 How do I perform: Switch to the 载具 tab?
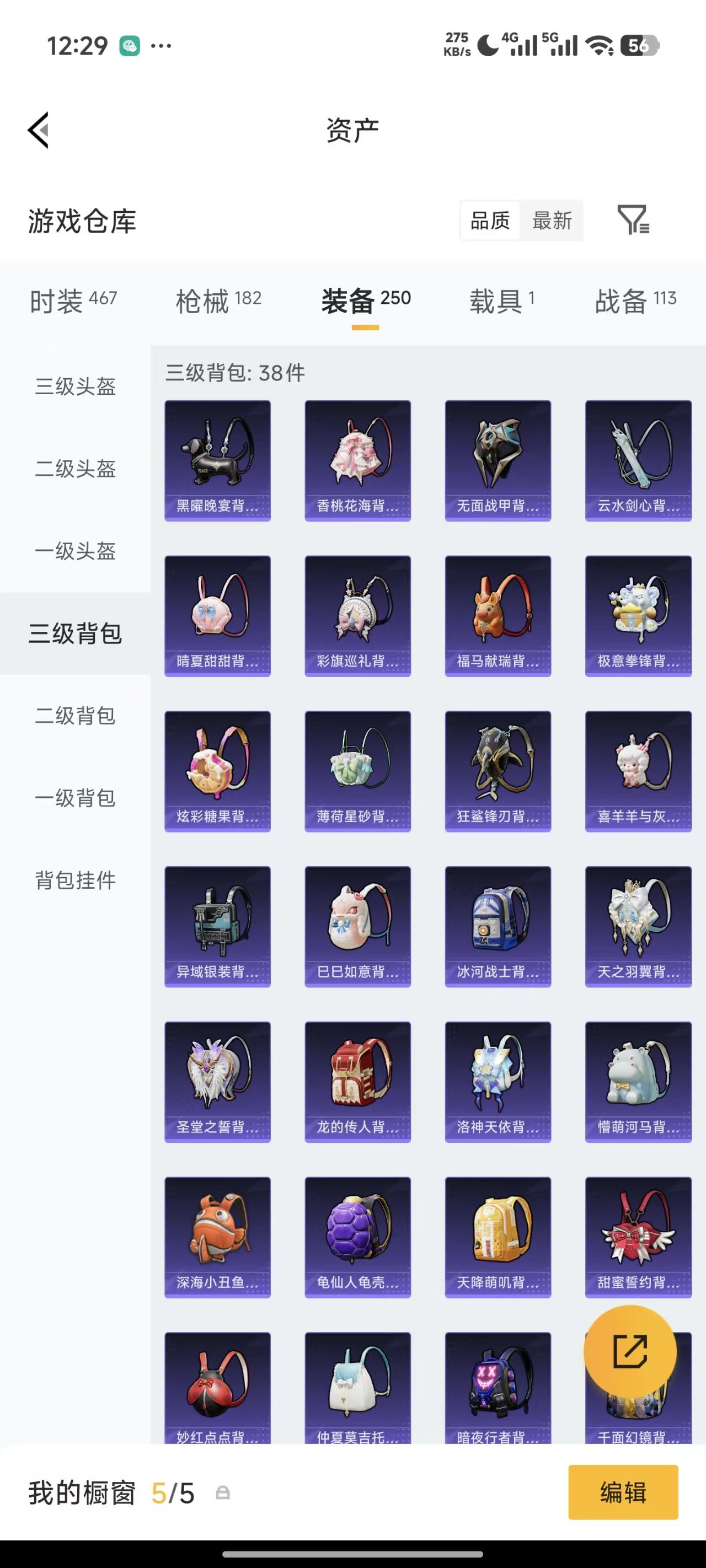click(x=502, y=300)
